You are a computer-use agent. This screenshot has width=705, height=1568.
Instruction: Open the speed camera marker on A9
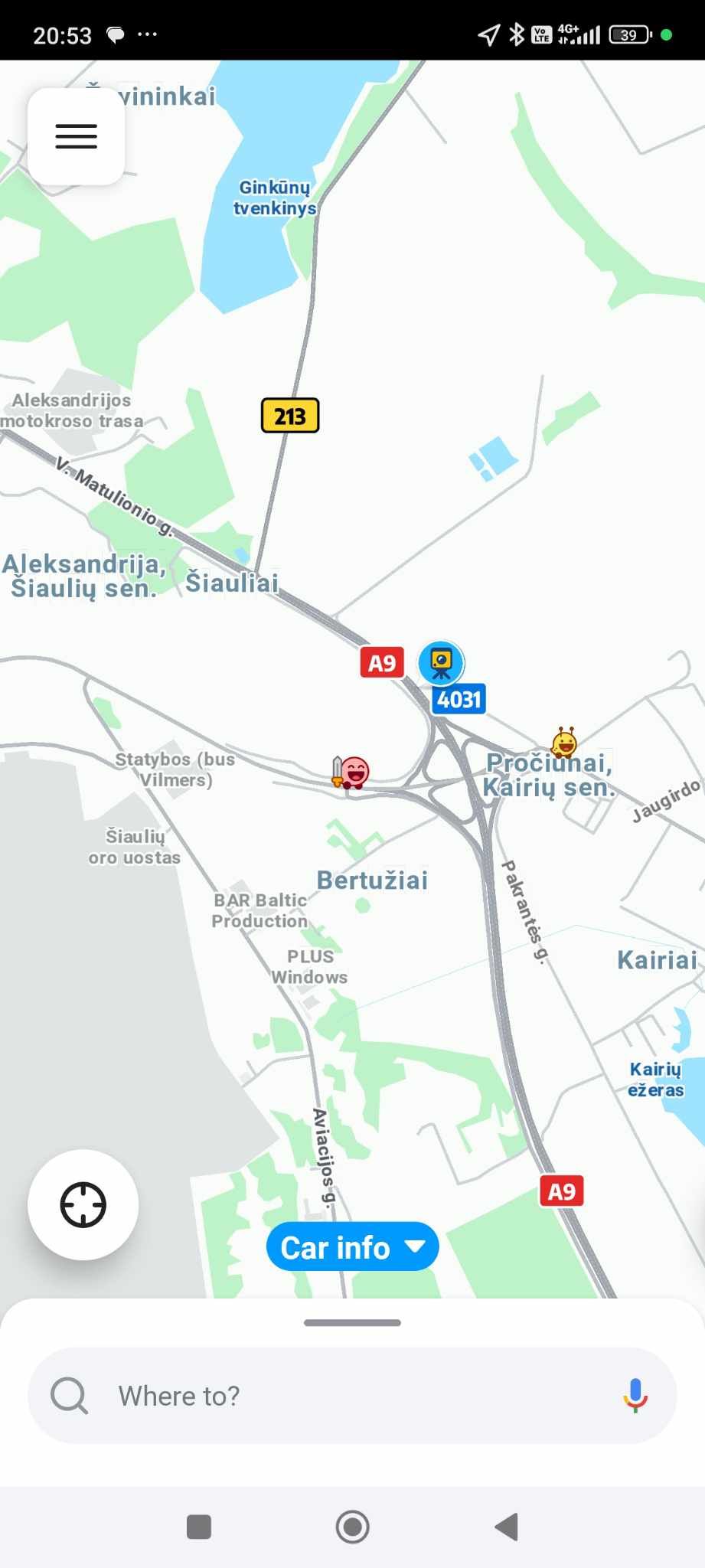[x=441, y=662]
